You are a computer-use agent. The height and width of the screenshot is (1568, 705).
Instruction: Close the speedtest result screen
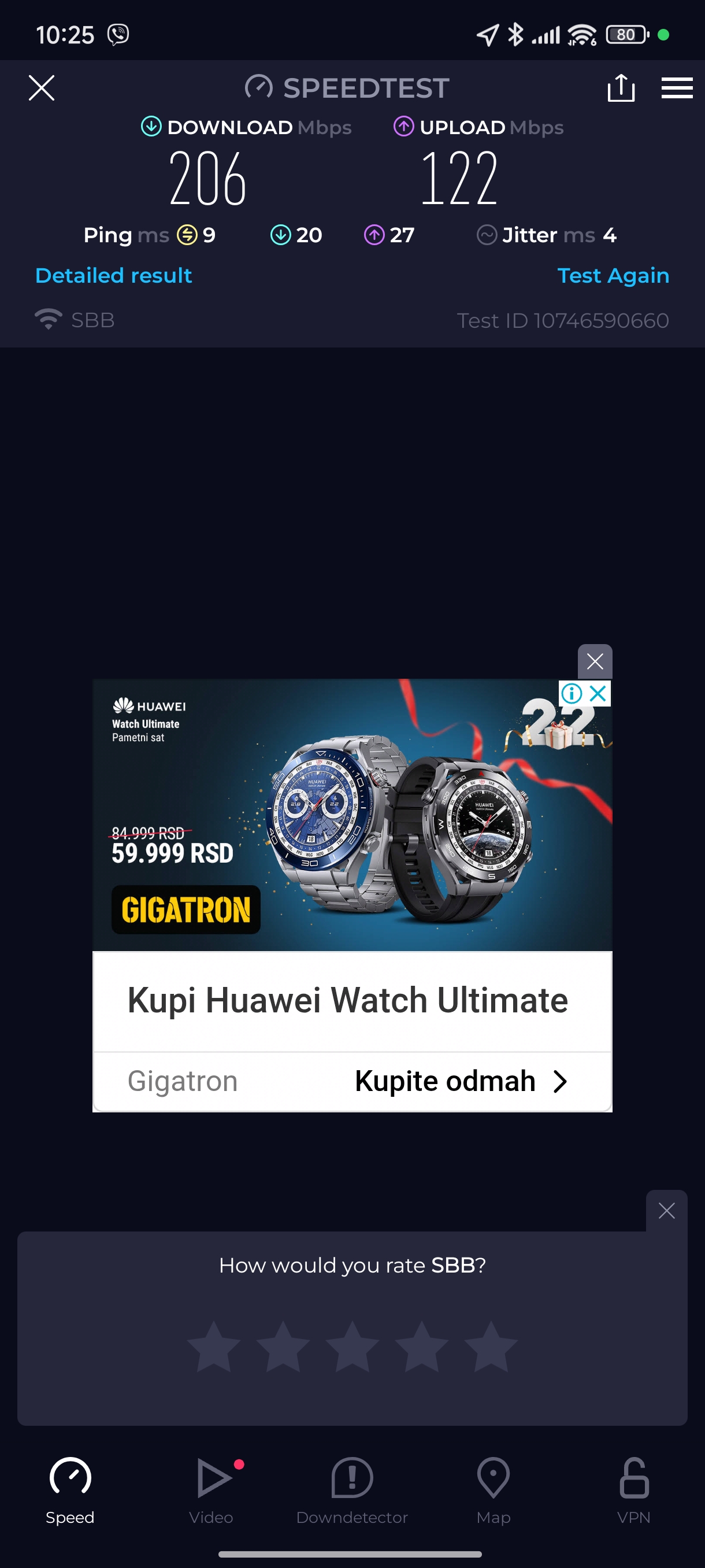coord(42,88)
